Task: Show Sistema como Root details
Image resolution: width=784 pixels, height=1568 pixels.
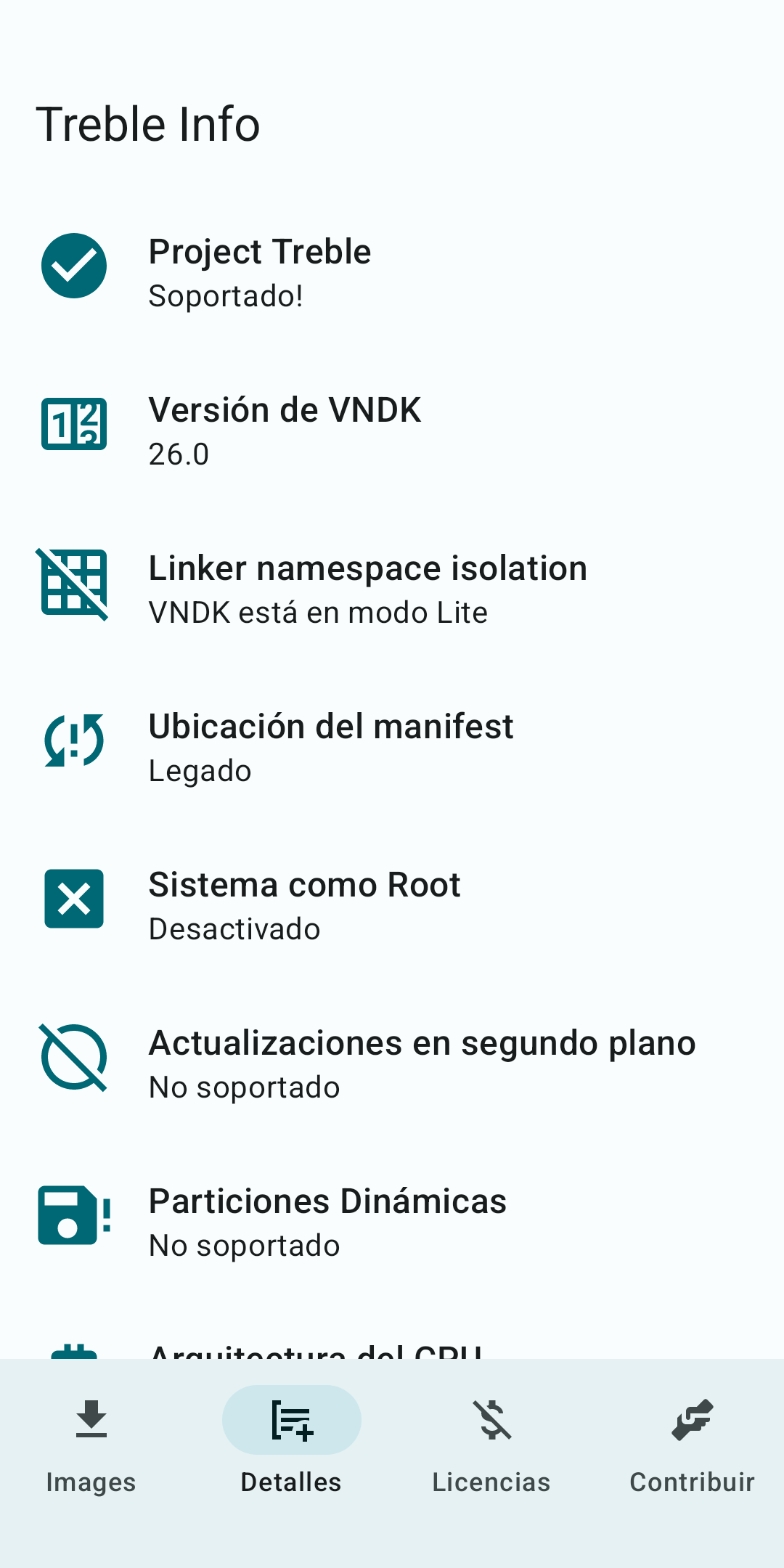Action: pos(392,905)
